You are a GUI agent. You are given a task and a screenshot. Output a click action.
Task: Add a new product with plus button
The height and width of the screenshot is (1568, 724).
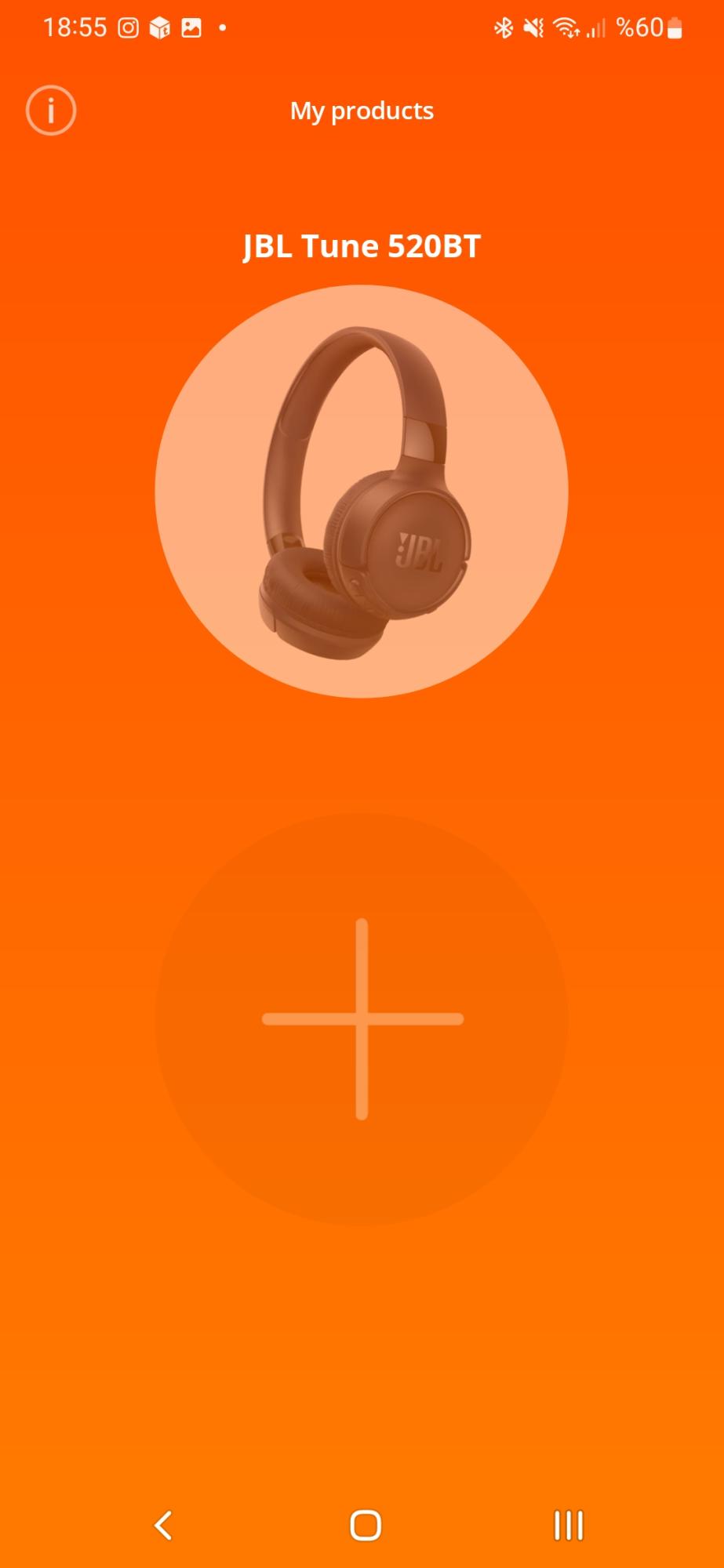362,1018
